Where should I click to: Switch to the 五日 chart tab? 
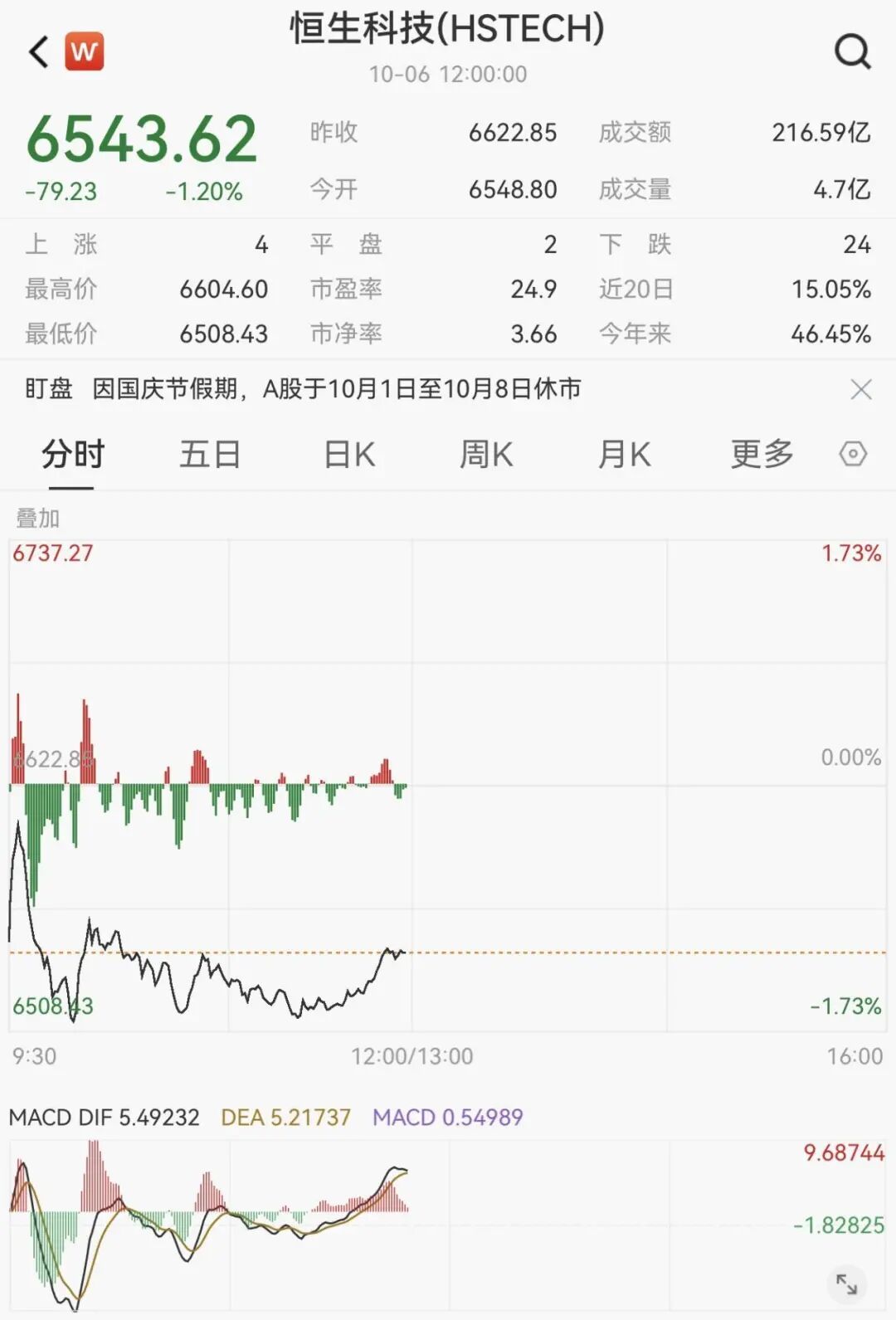click(210, 455)
